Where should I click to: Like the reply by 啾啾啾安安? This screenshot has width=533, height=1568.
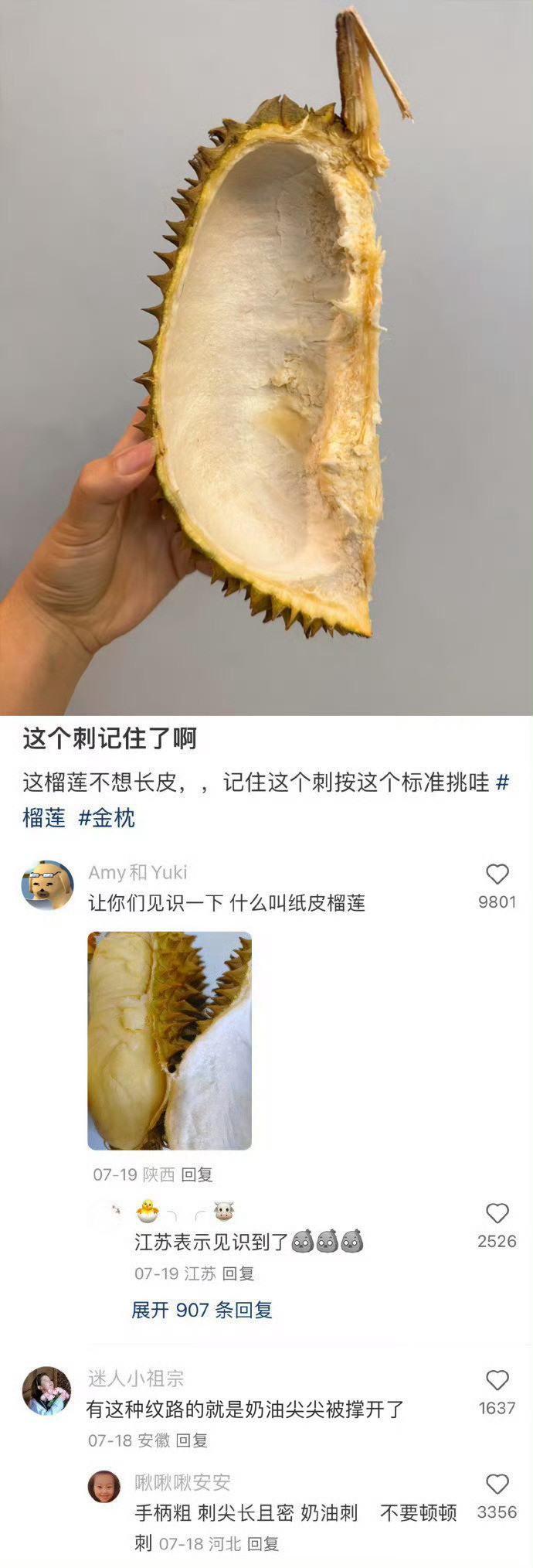click(497, 1484)
